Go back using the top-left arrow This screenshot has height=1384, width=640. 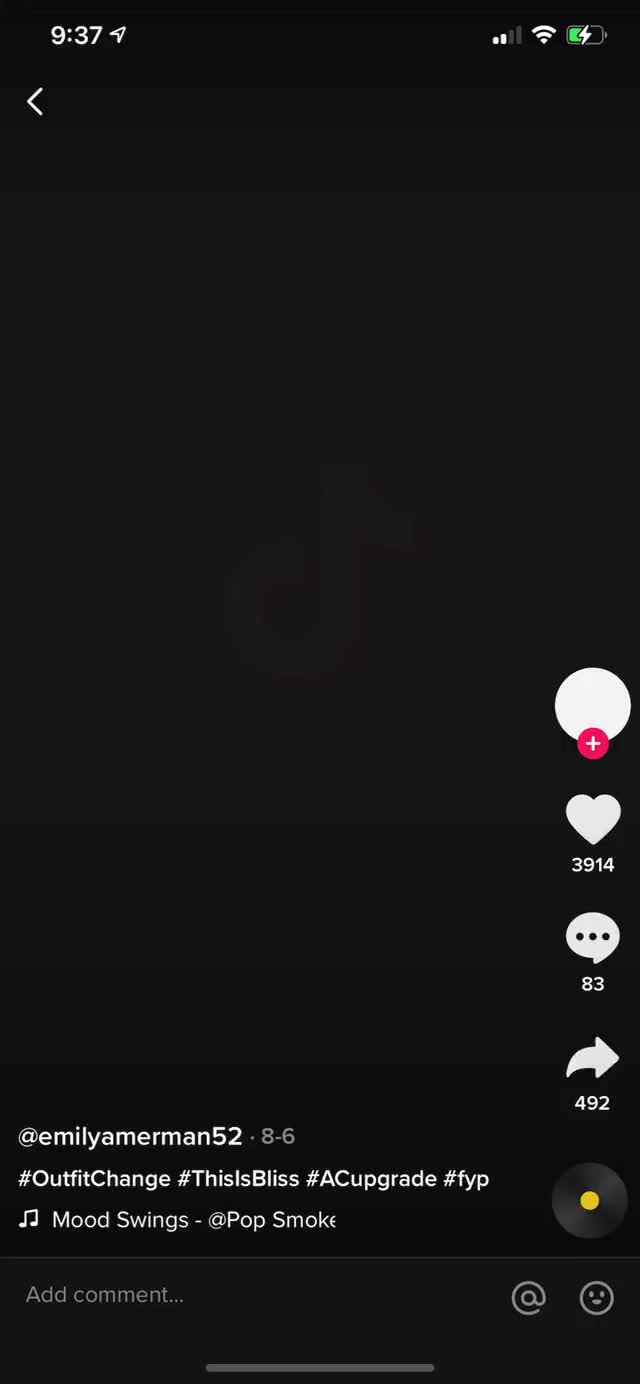(x=35, y=101)
